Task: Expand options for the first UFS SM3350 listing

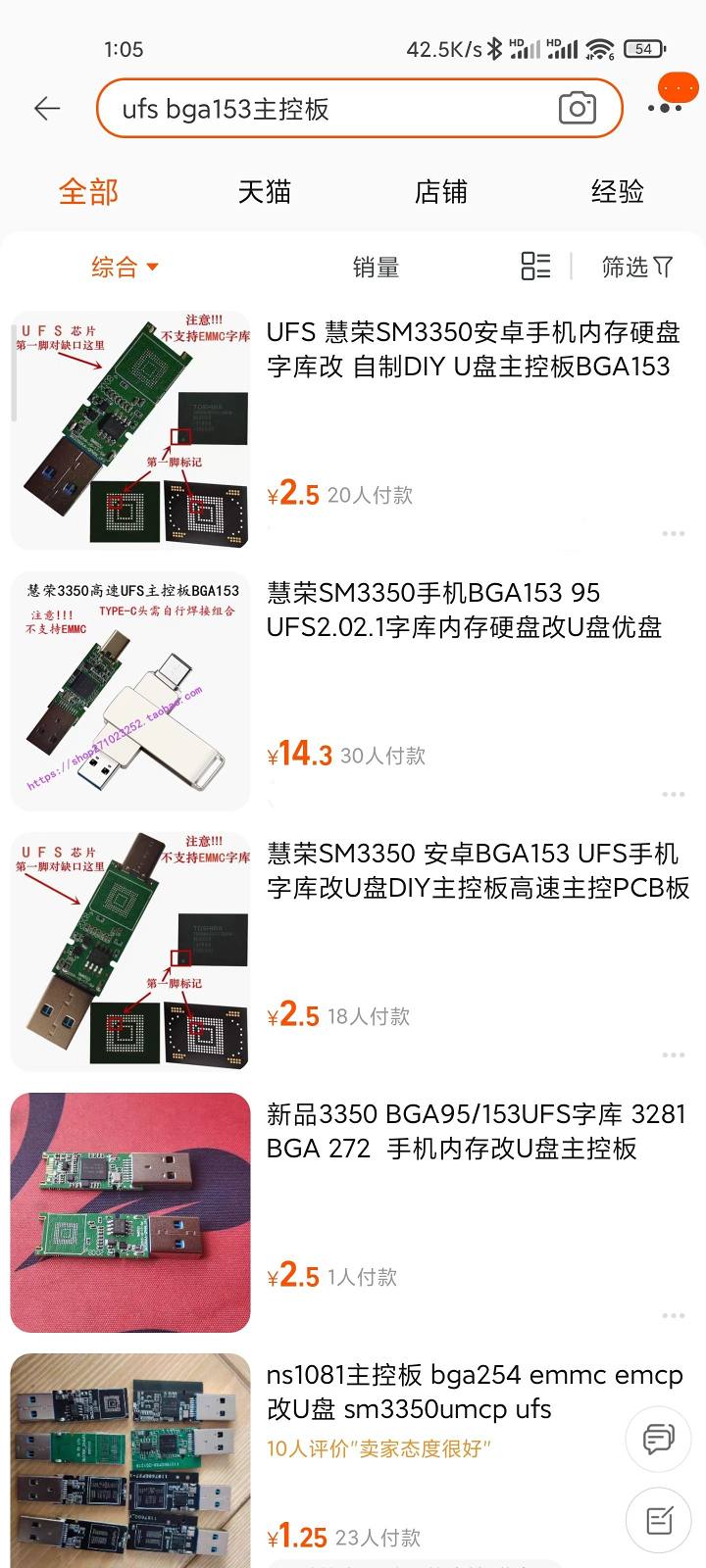Action: coord(674,532)
